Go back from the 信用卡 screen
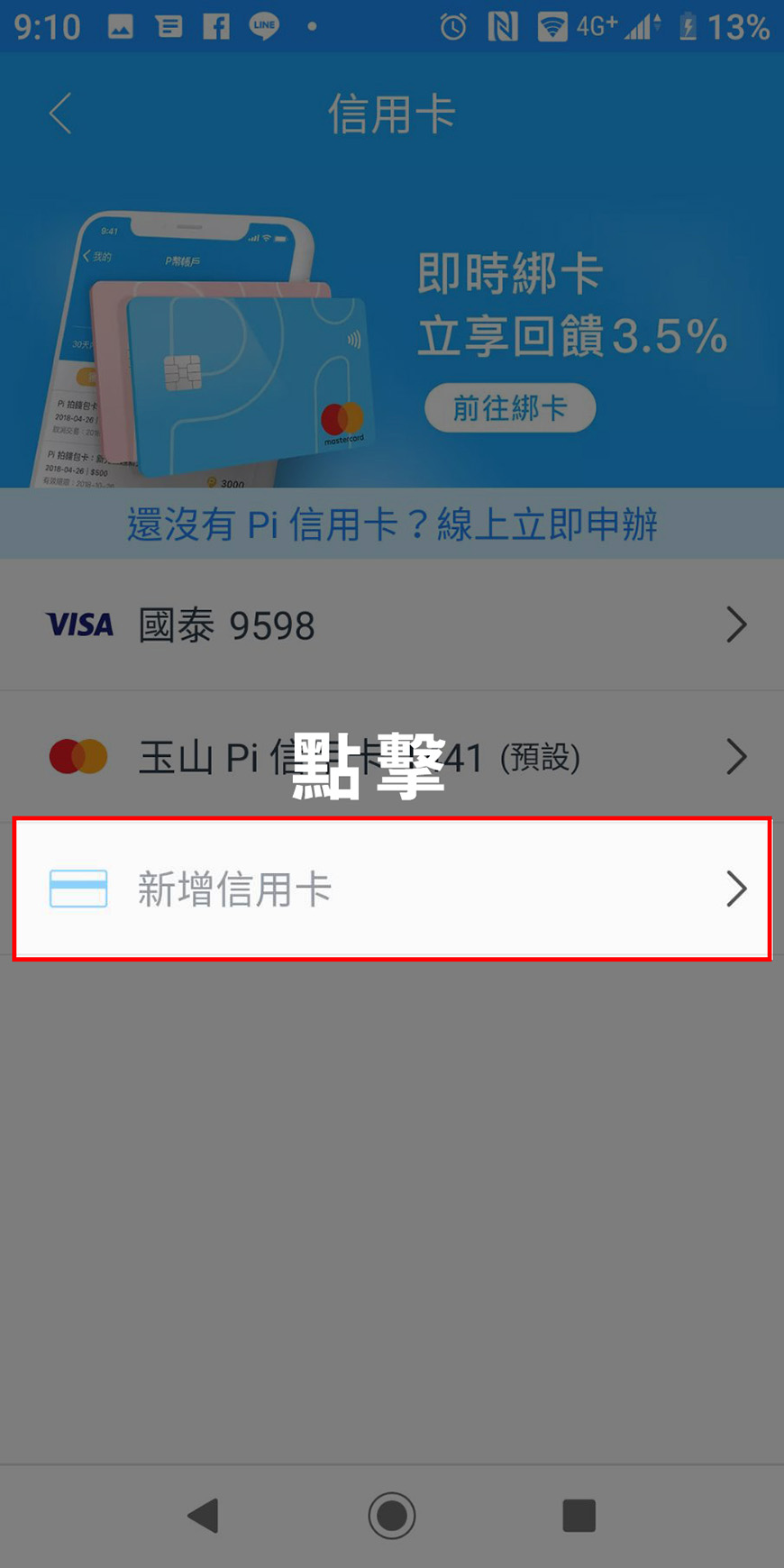 coord(60,114)
